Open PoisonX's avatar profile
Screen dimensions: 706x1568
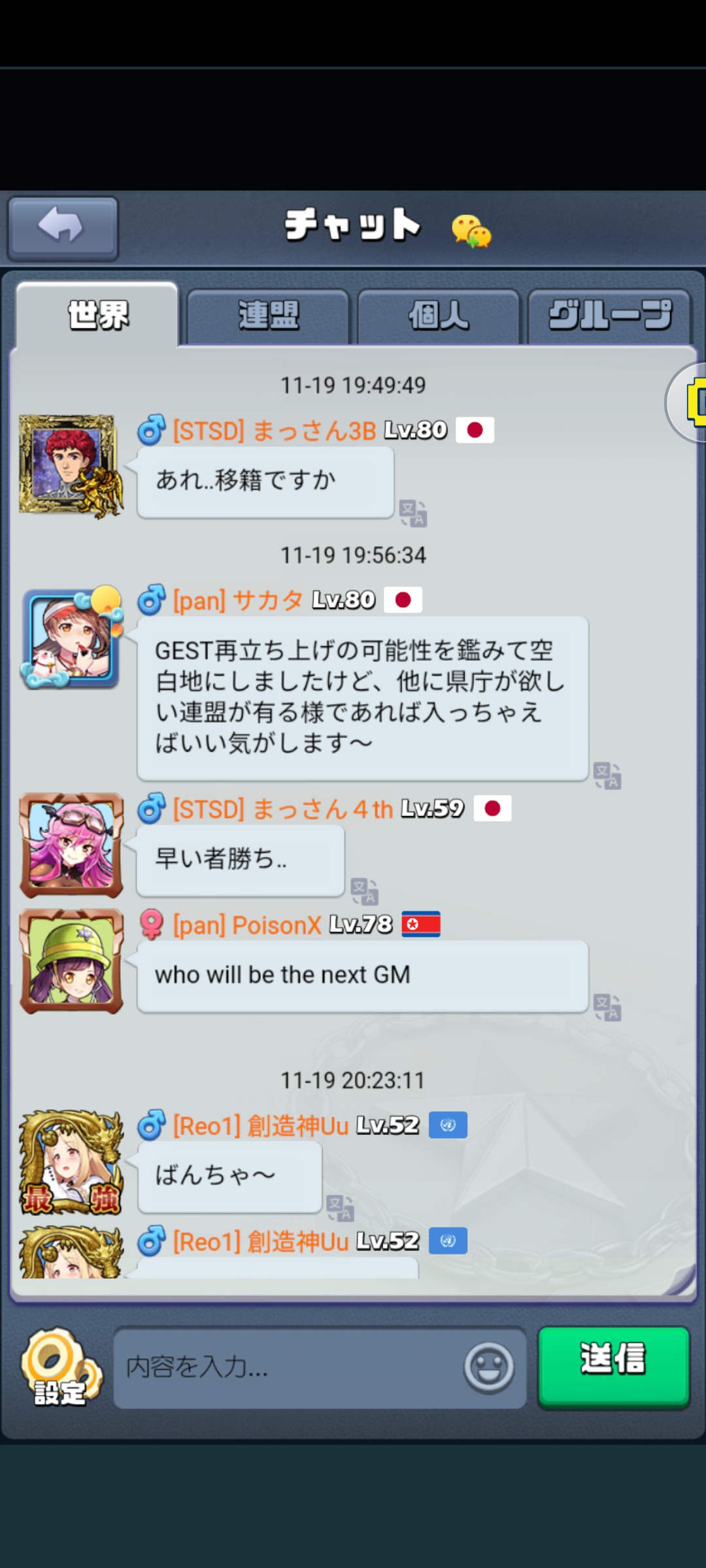point(72,960)
